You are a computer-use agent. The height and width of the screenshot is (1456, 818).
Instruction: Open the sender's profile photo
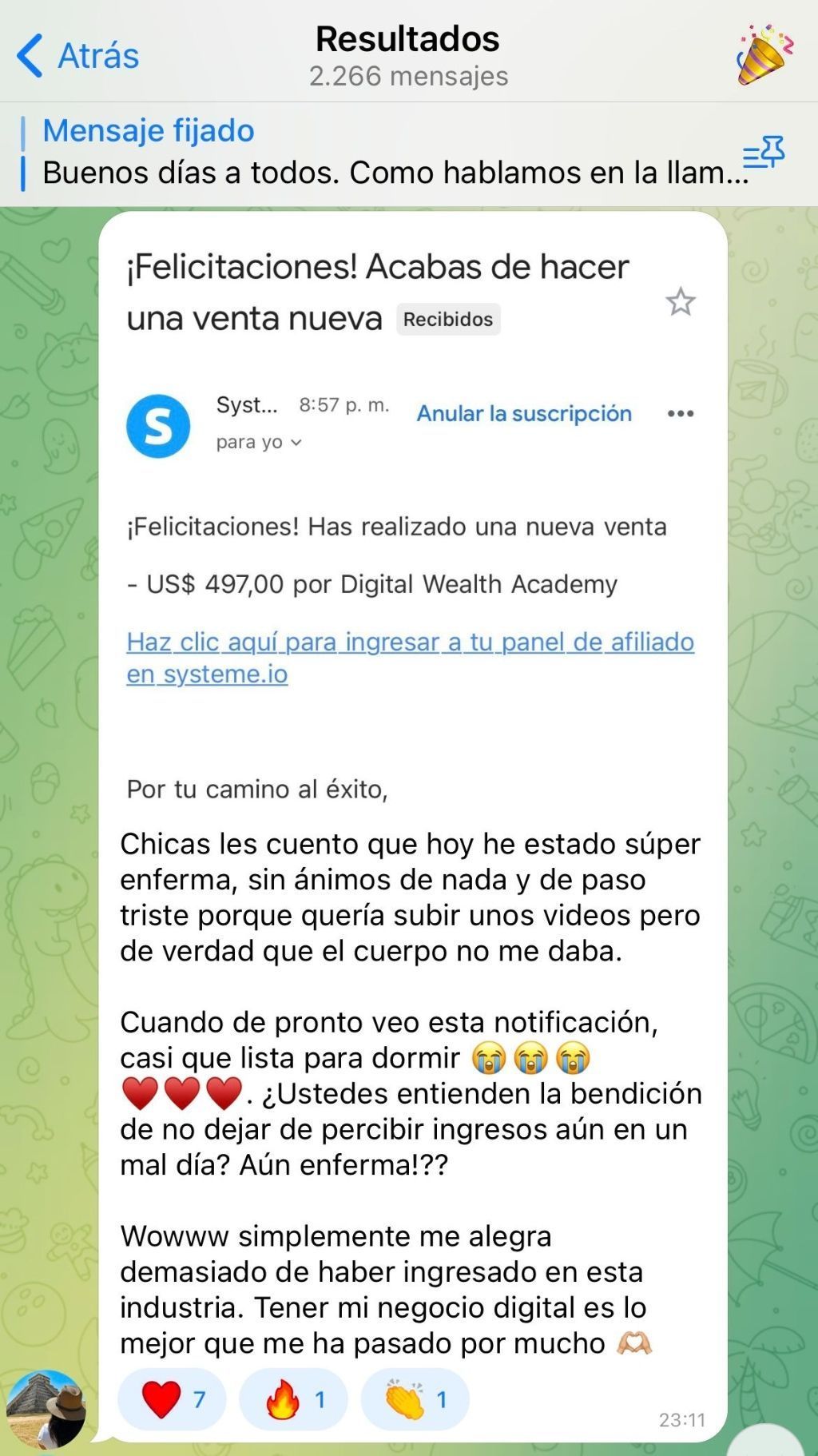pos(46,1410)
